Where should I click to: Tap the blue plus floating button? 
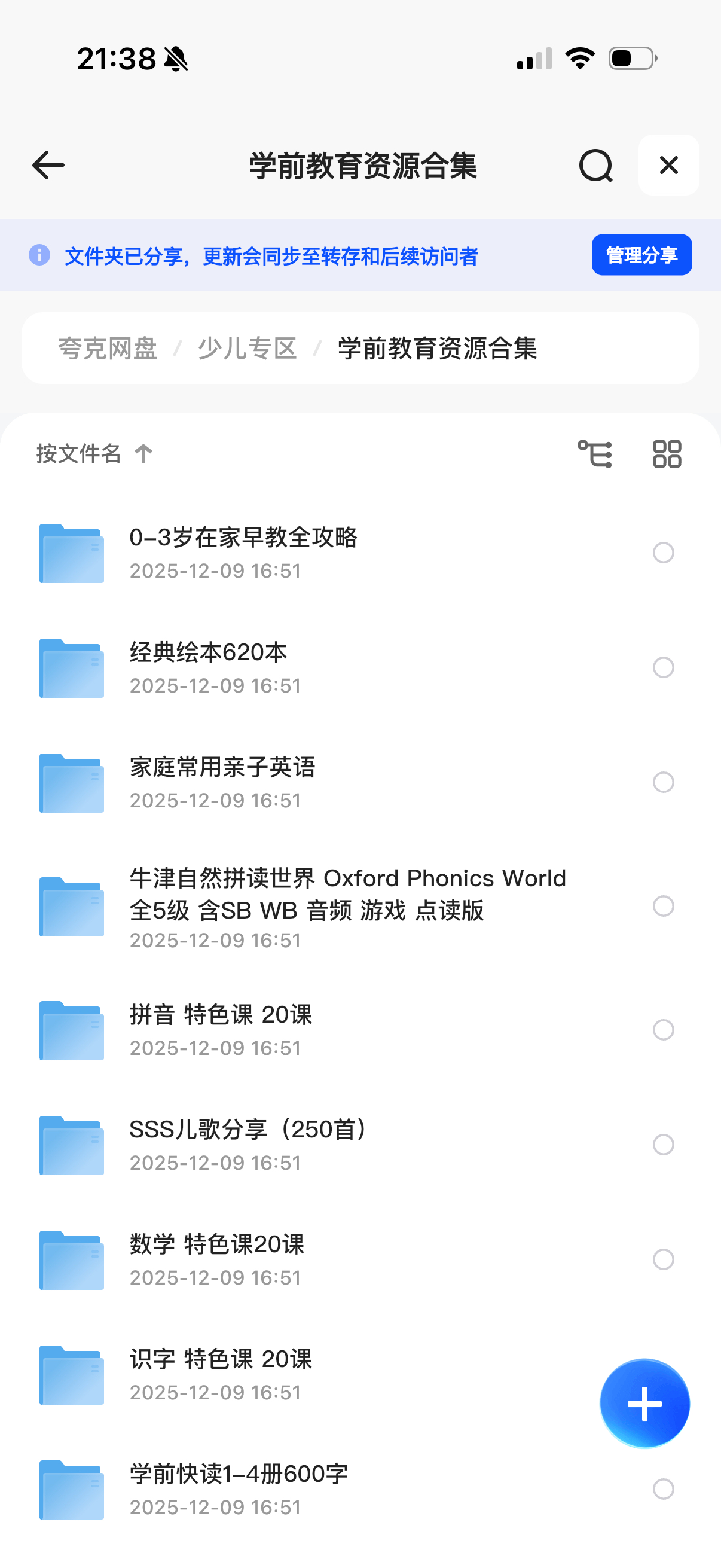644,1403
